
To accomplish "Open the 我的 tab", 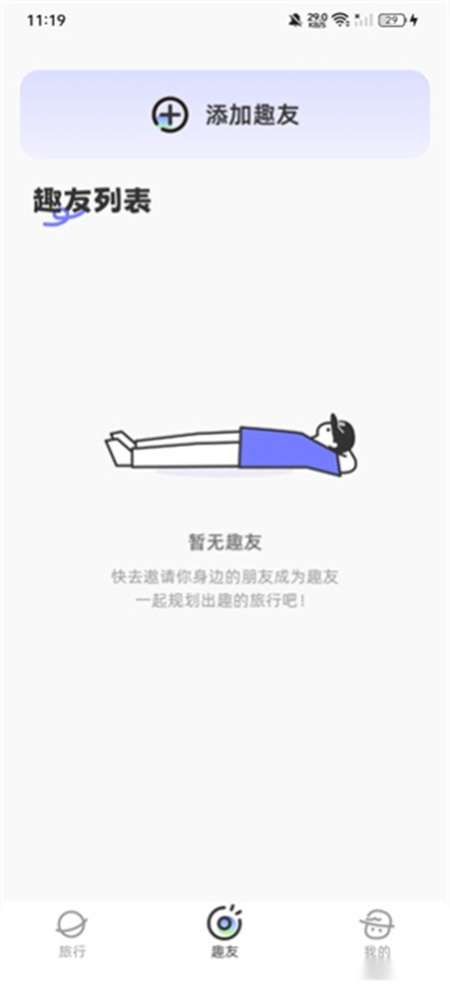I will [377, 934].
